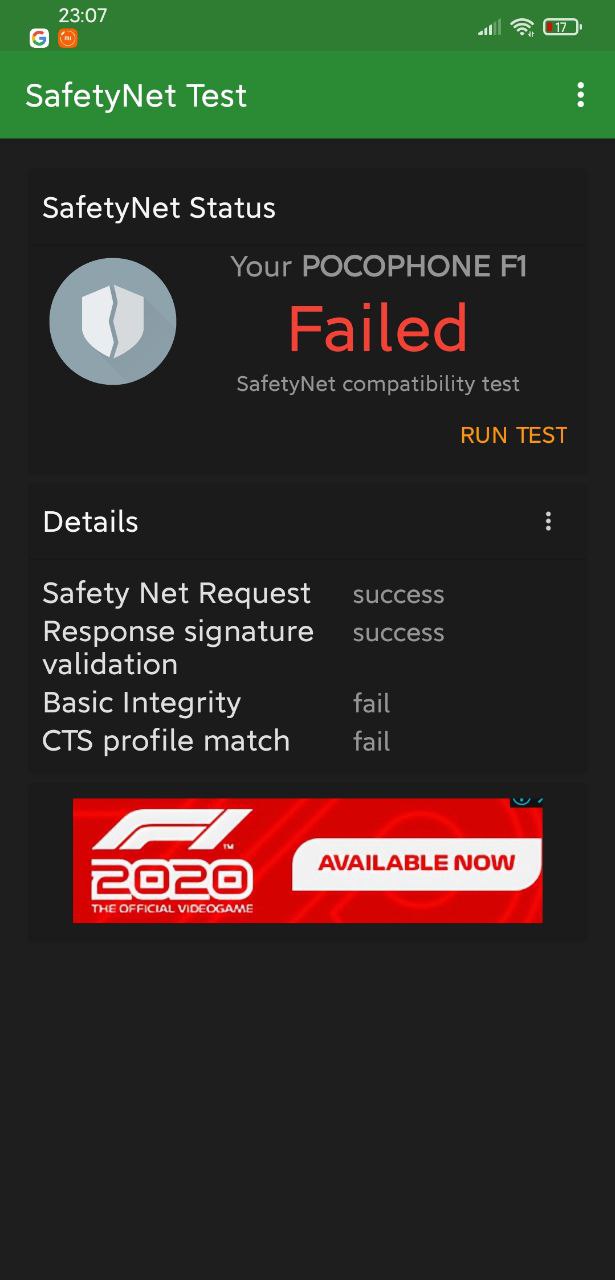This screenshot has height=1280, width=615.
Task: Open the Details card options menu
Action: pyautogui.click(x=548, y=521)
